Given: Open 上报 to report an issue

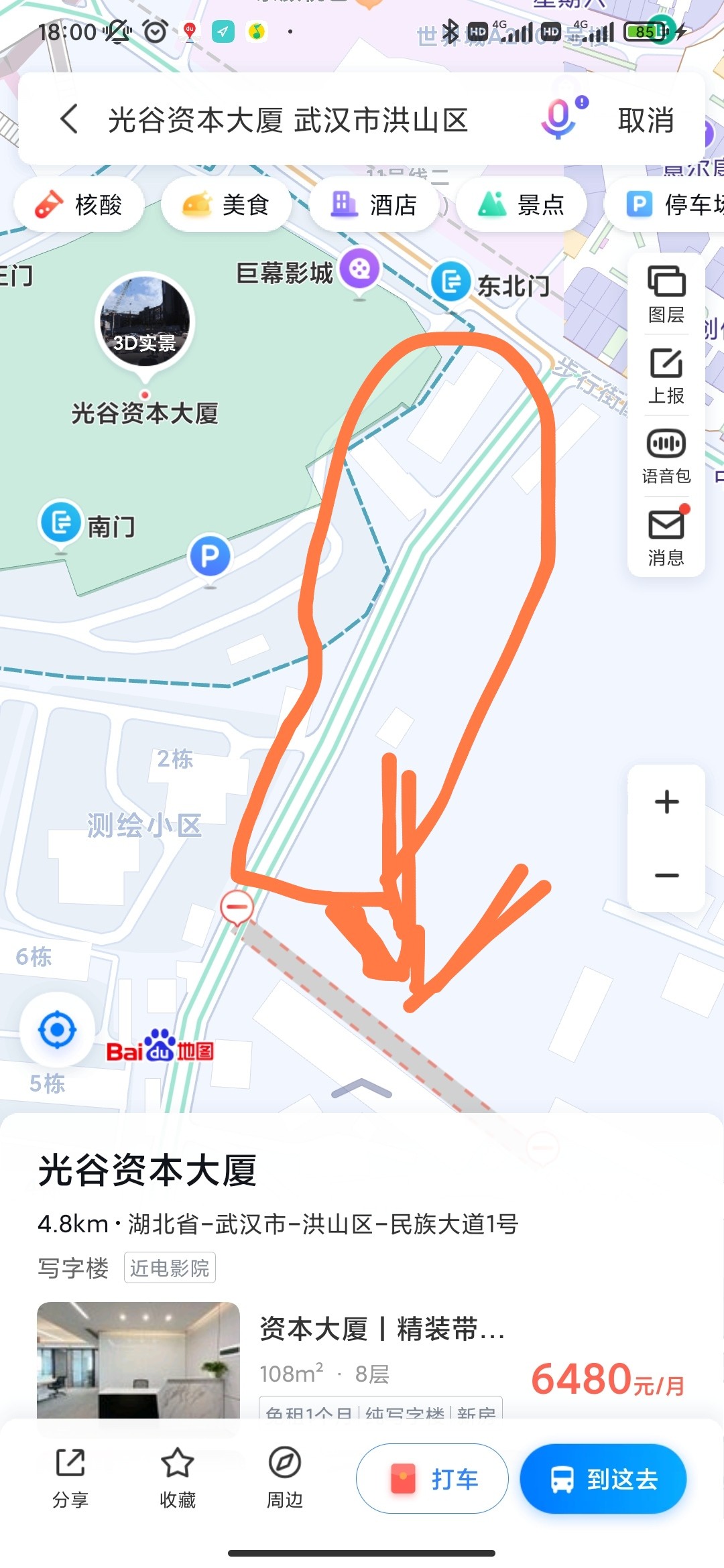Looking at the screenshot, I should click(x=666, y=375).
